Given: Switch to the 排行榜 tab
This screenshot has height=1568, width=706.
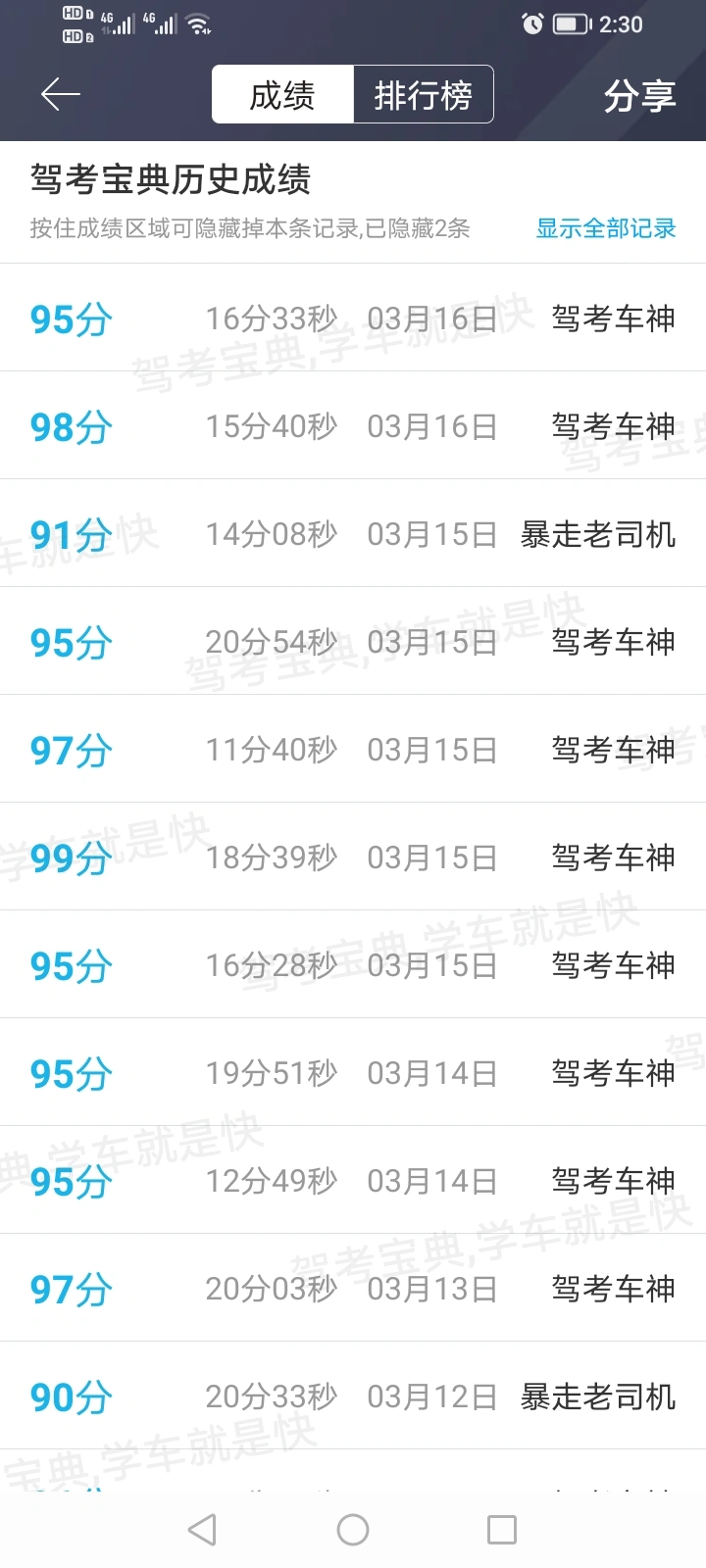Looking at the screenshot, I should click(423, 95).
